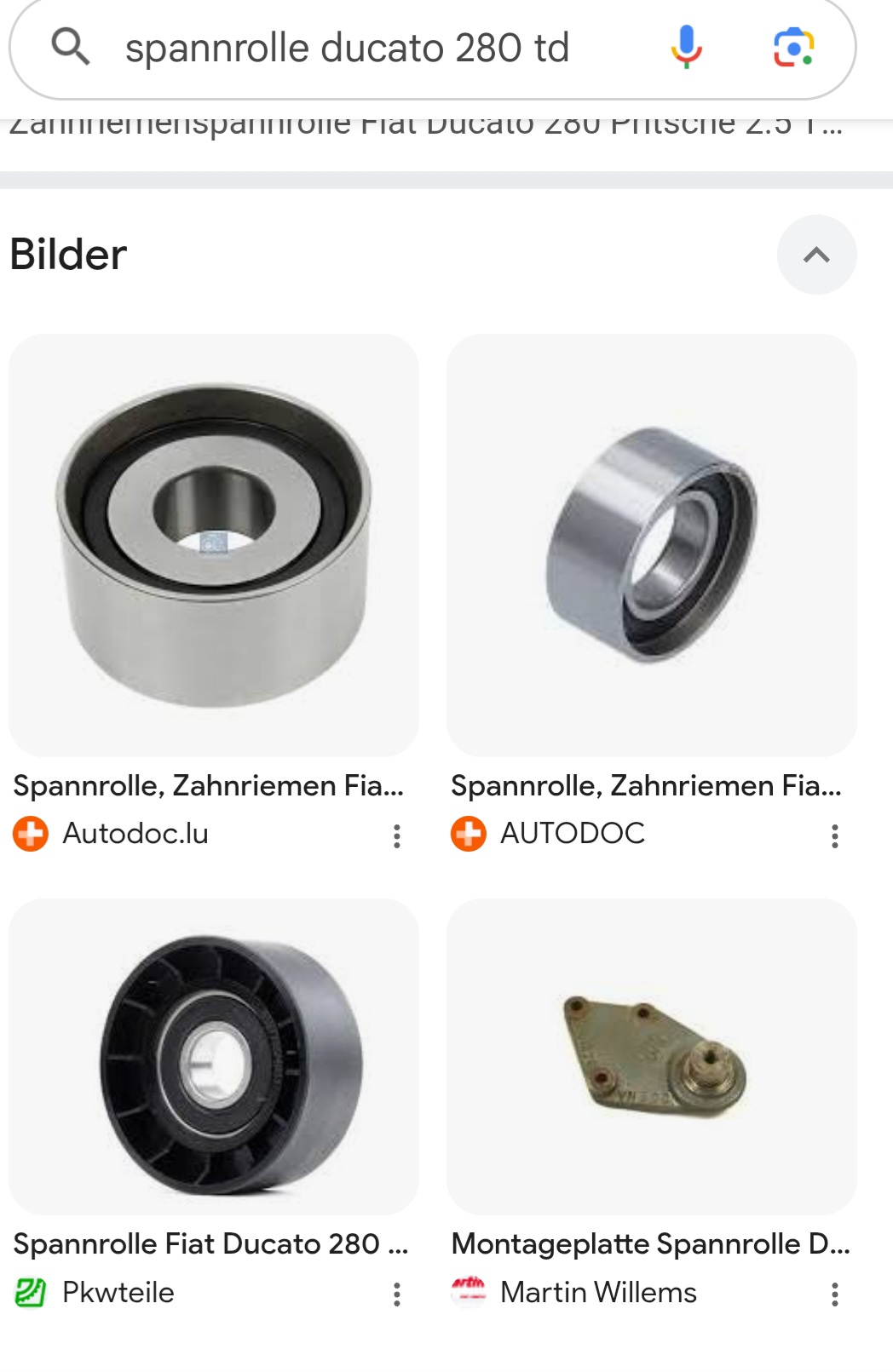
Task: Open Google Lens camera search
Action: point(793,47)
